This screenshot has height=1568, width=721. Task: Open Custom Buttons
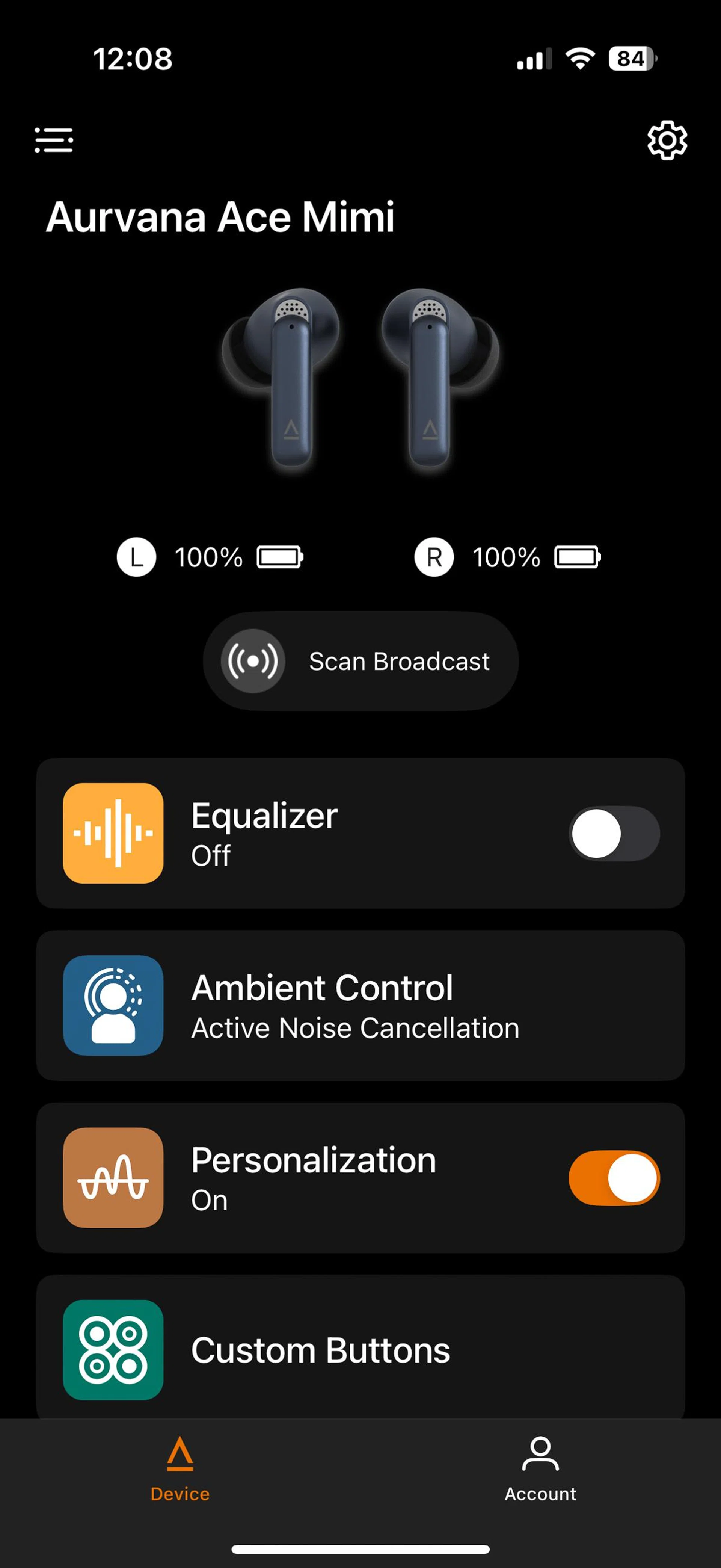tap(360, 1350)
